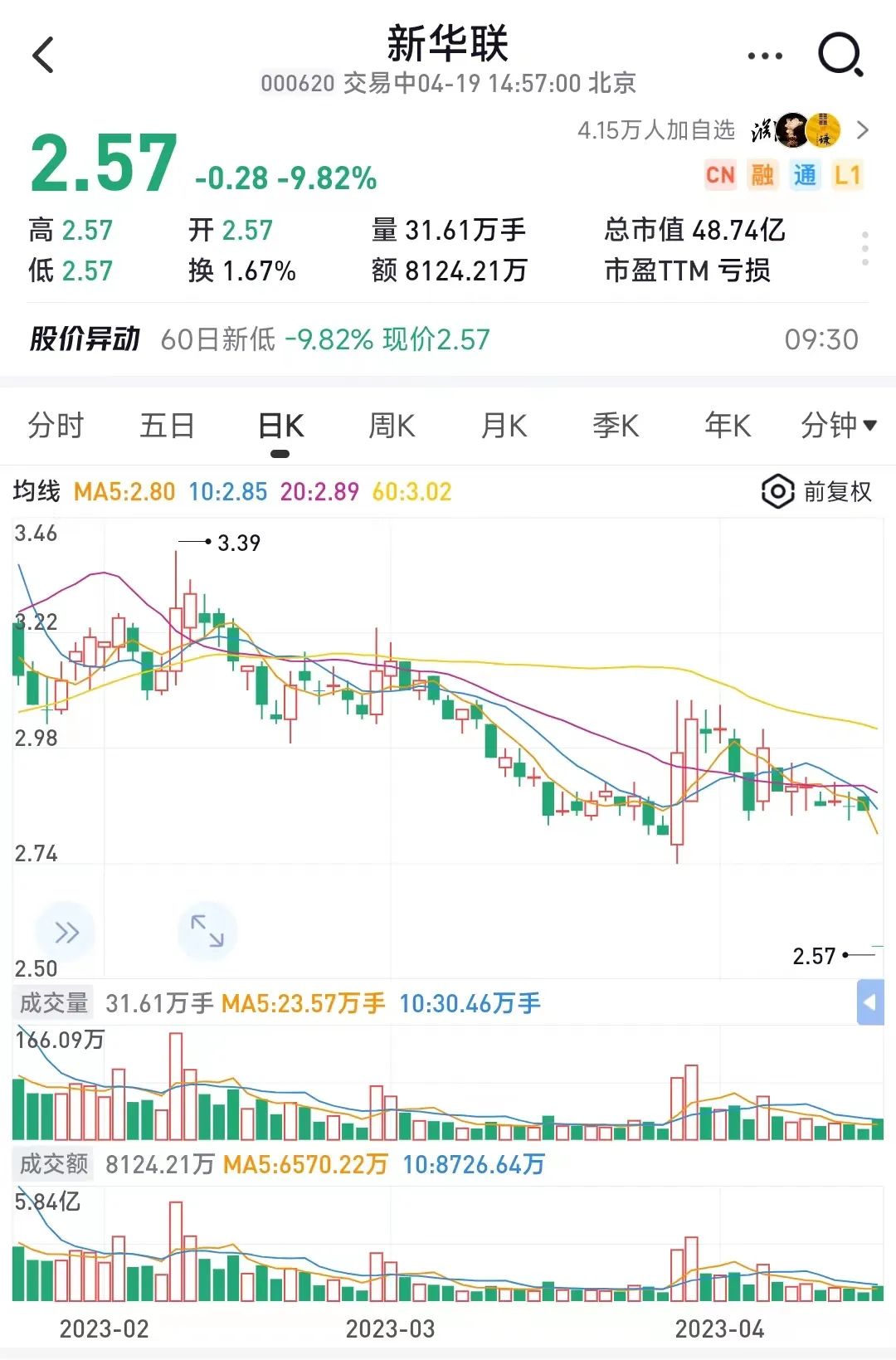
Task: Switch to the 周K chart tab
Action: coord(392,426)
